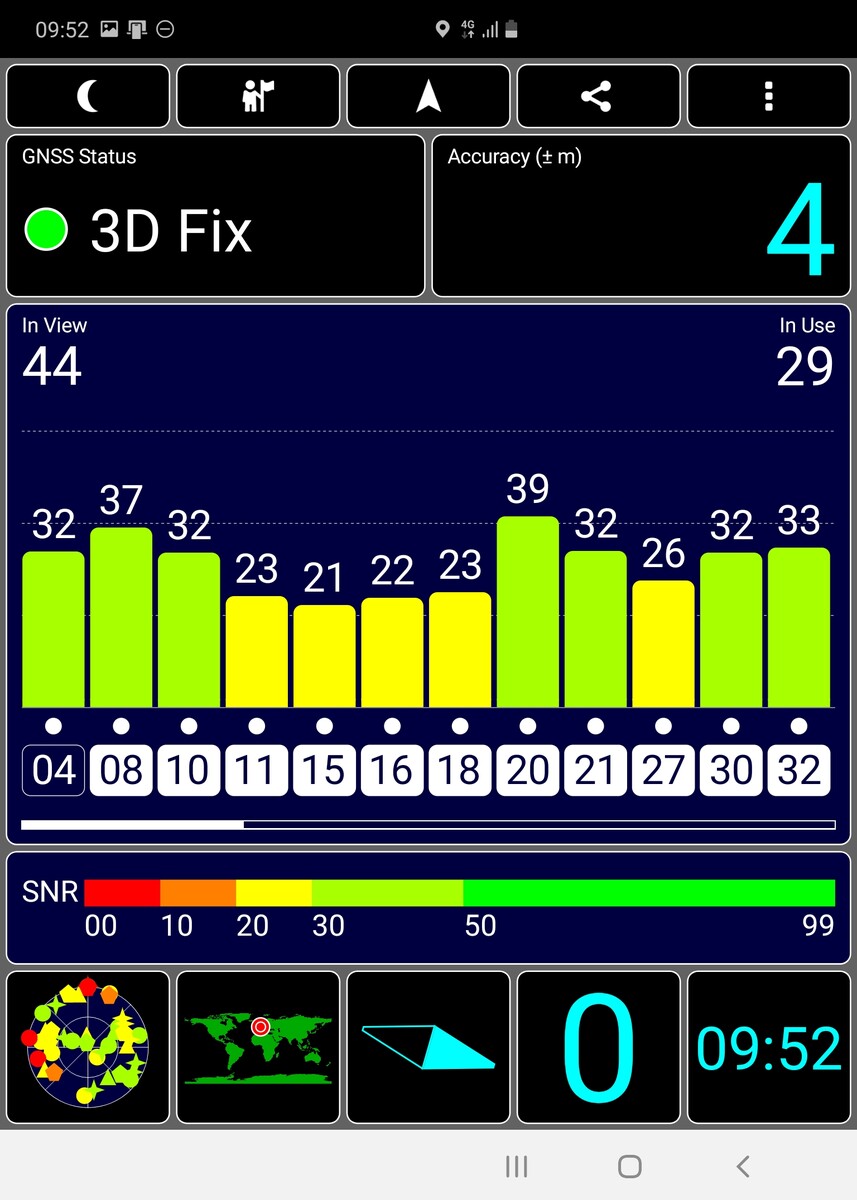Screen dimensions: 857x1200
Task: Select satellite 04 in the signal chart
Action: [54, 771]
